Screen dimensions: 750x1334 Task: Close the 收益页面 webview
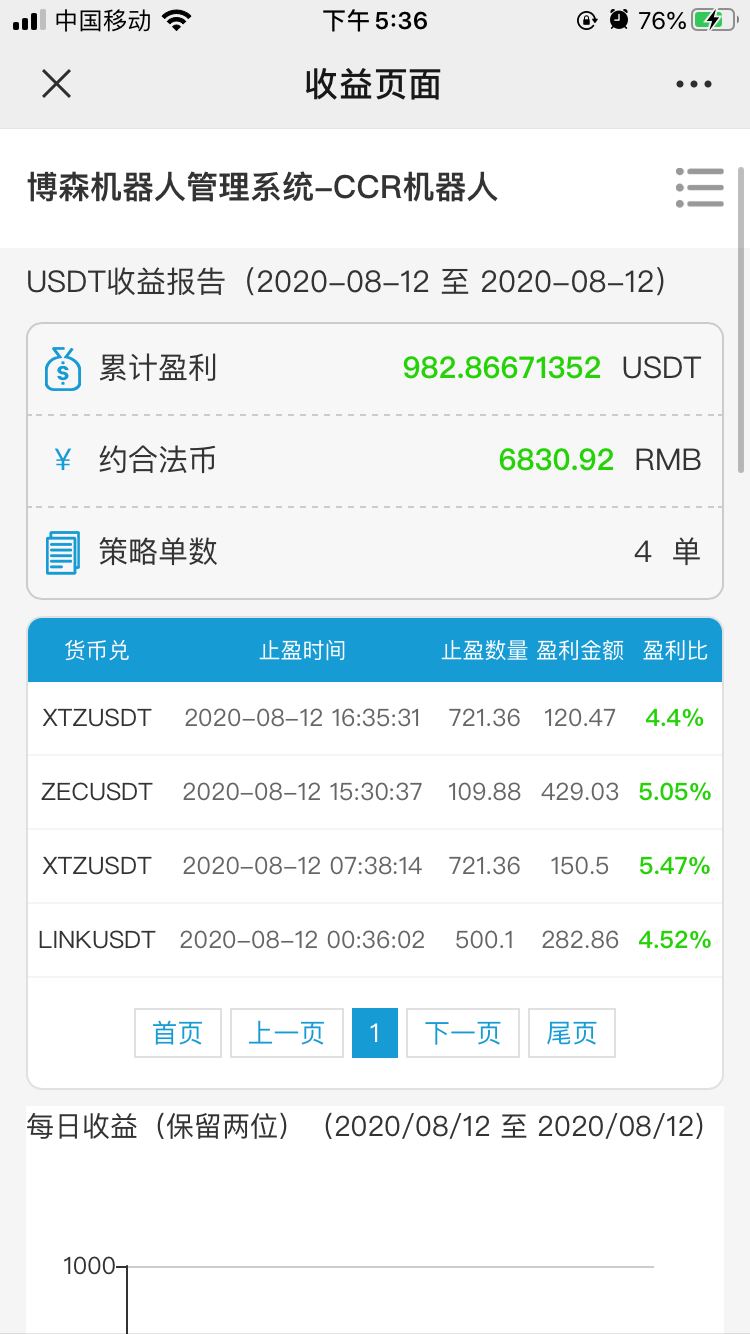56,84
